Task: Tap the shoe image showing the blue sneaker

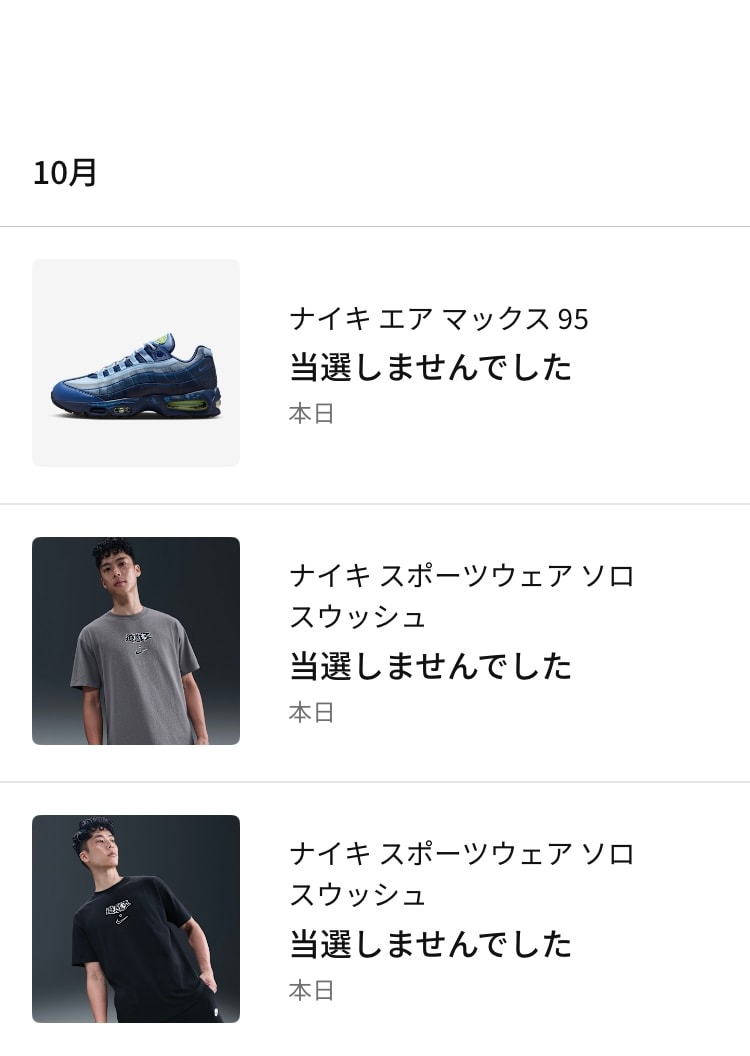Action: pyautogui.click(x=136, y=362)
